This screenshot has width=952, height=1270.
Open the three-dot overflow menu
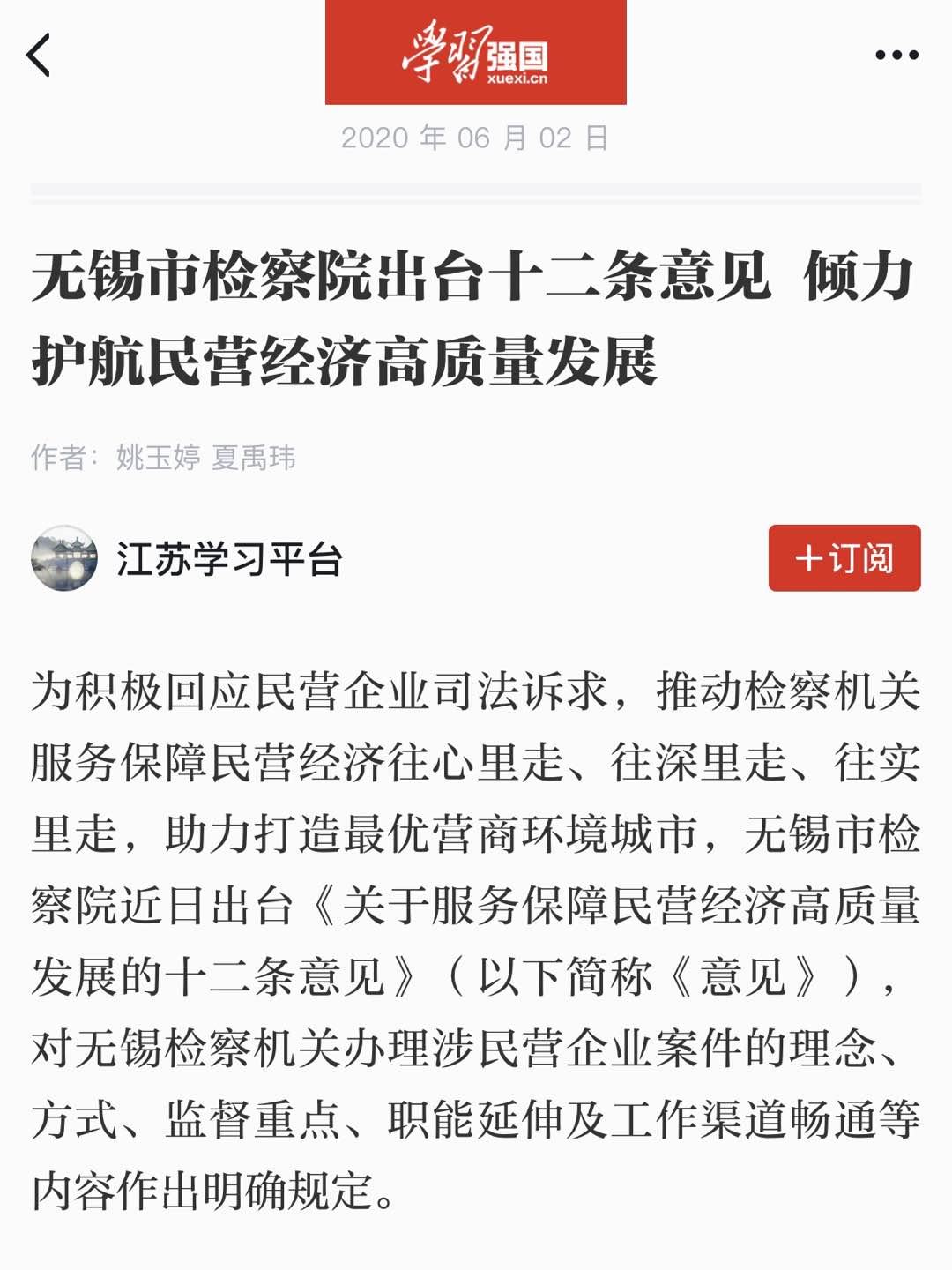tap(896, 55)
